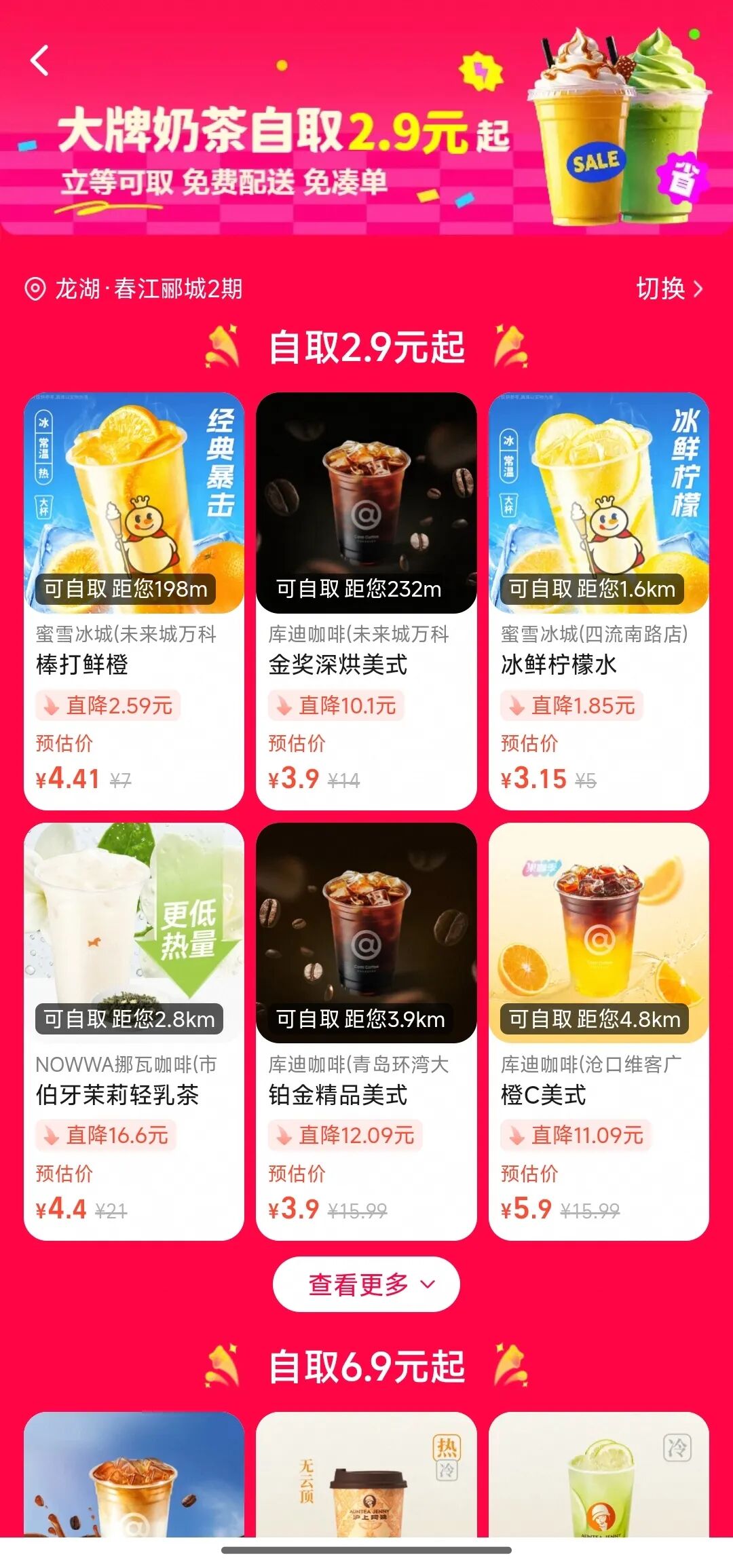Open the 伯牙茉莉轻乳茶 card
The height and width of the screenshot is (1568, 733).
pyautogui.click(x=134, y=1031)
